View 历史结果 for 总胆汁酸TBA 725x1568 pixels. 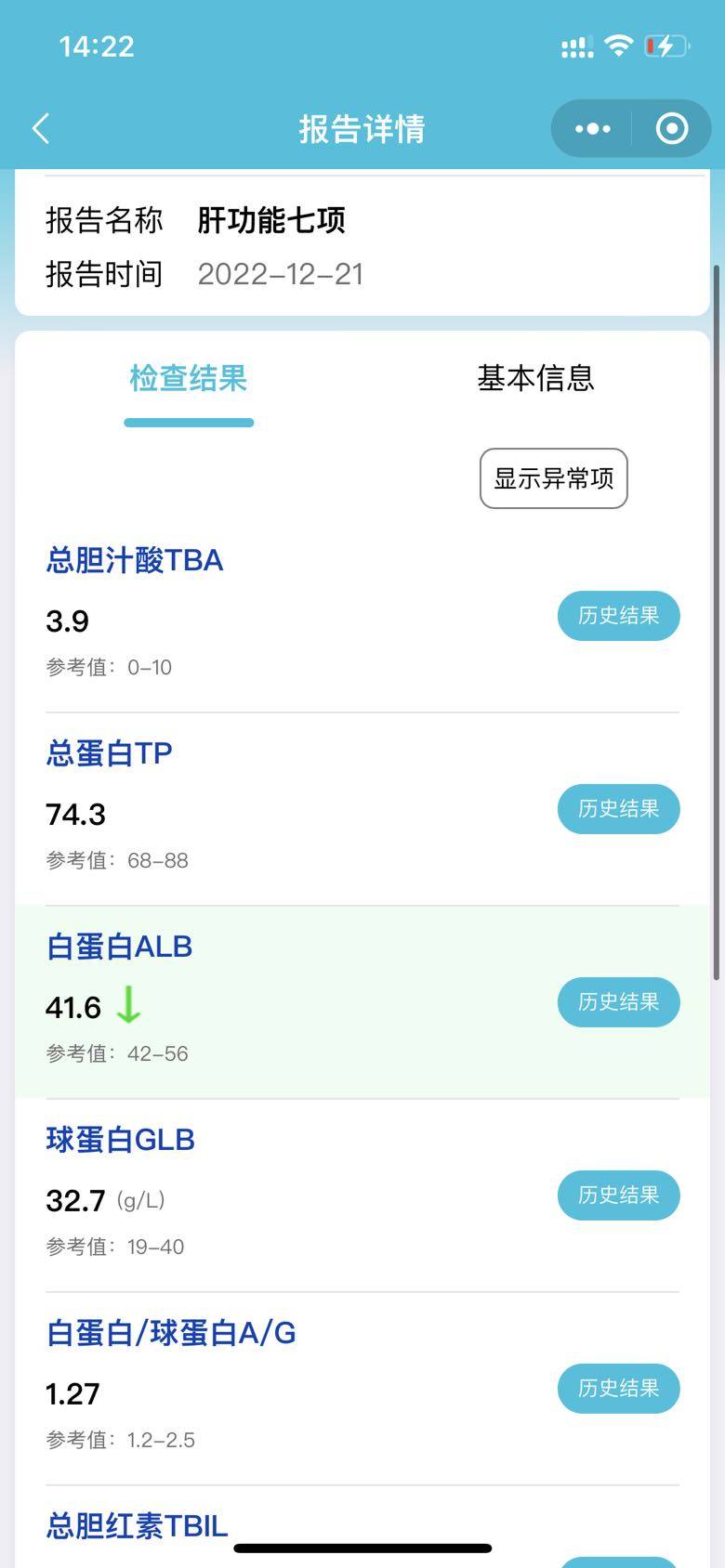point(618,616)
